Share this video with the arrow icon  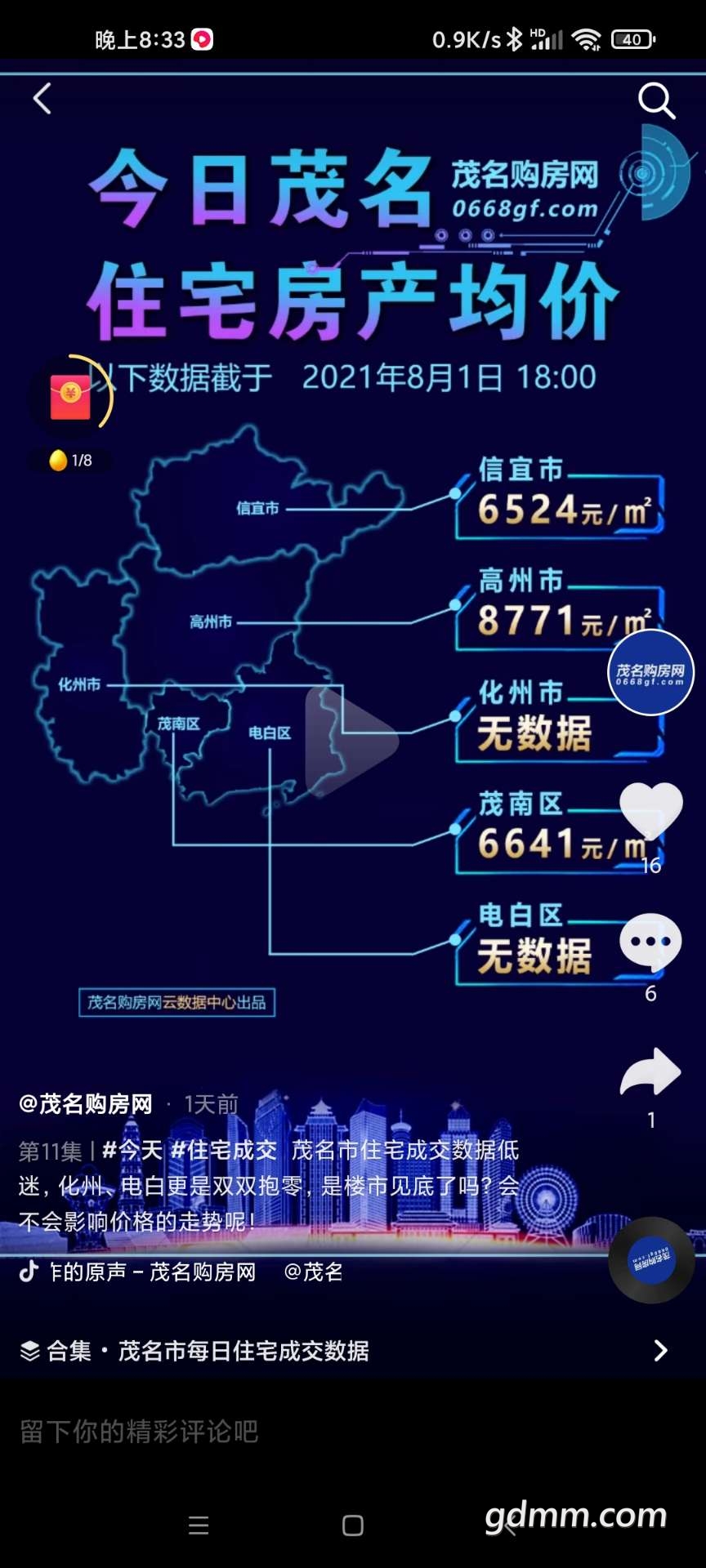click(650, 1071)
